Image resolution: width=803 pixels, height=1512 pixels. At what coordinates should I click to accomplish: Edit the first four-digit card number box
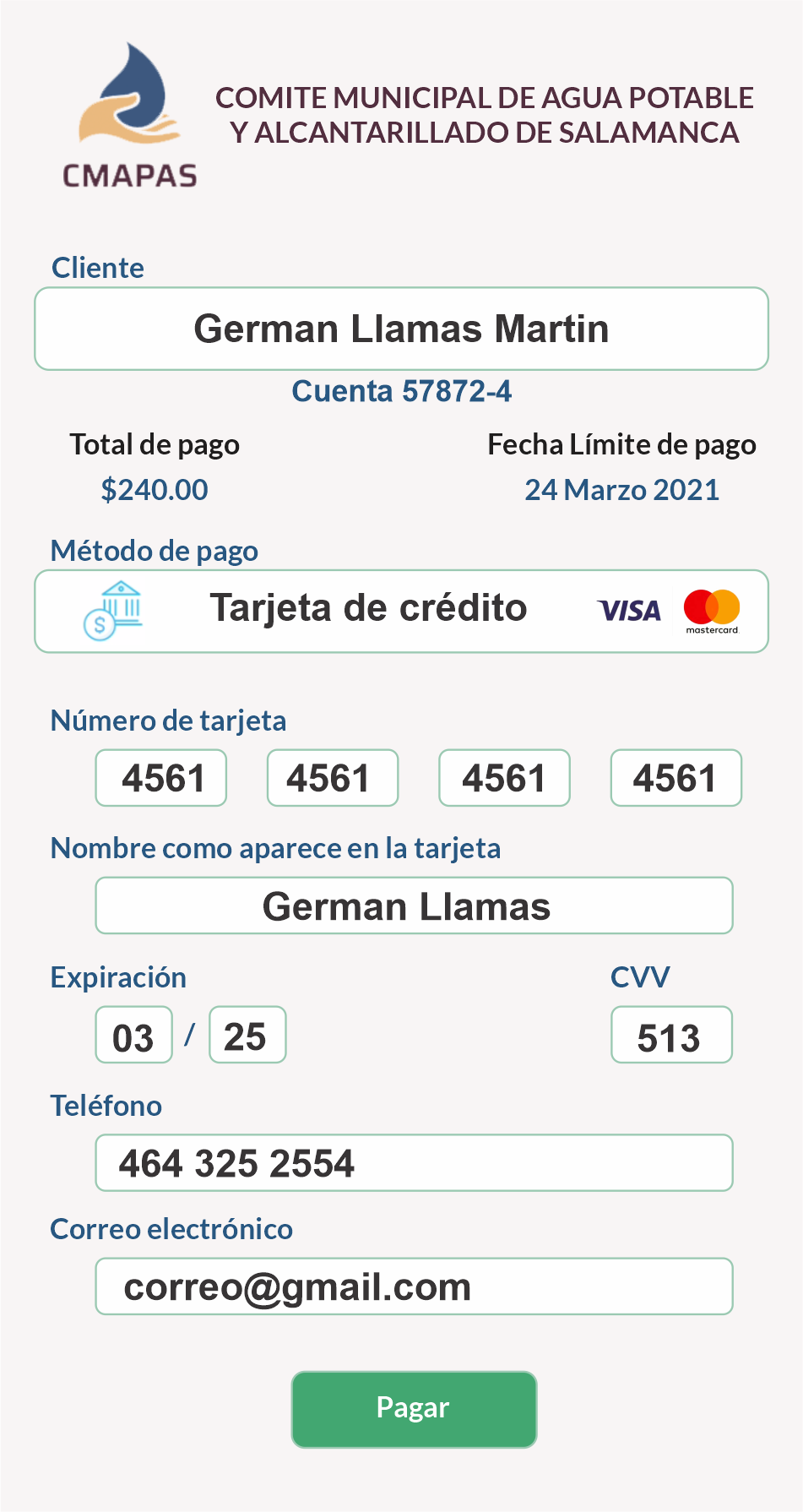tap(161, 778)
